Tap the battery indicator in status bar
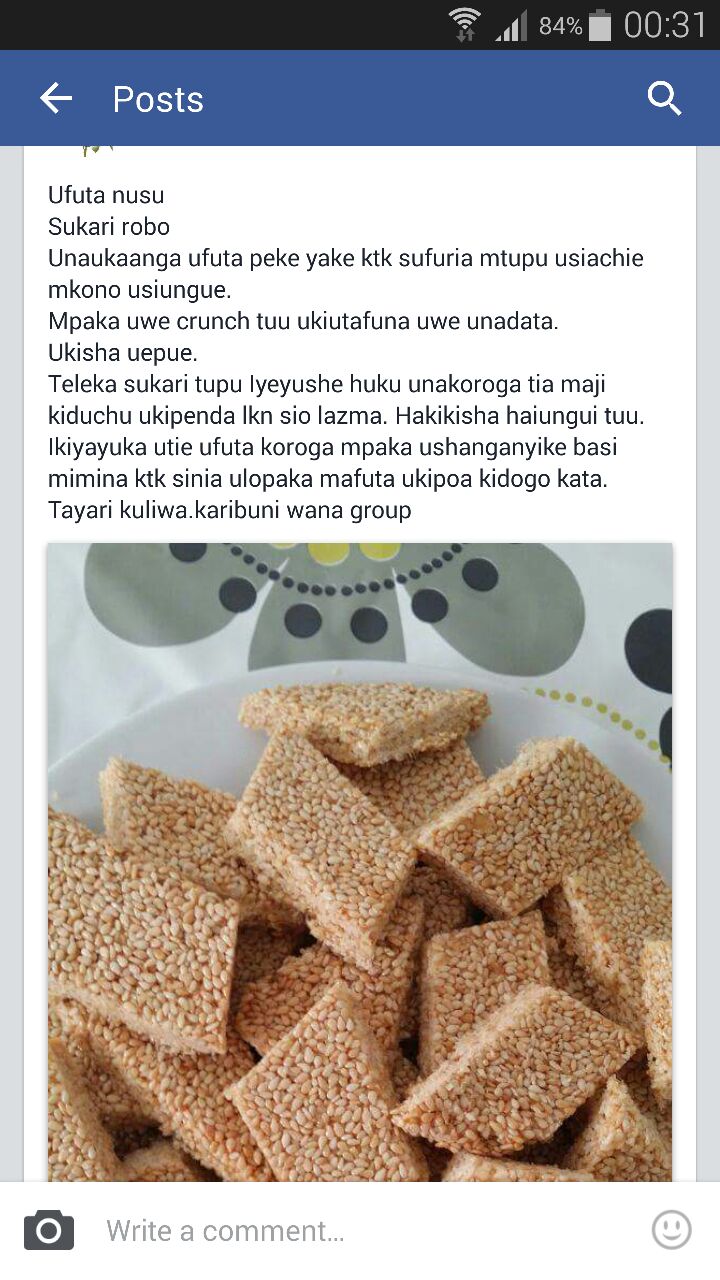The height and width of the screenshot is (1280, 720). point(601,26)
